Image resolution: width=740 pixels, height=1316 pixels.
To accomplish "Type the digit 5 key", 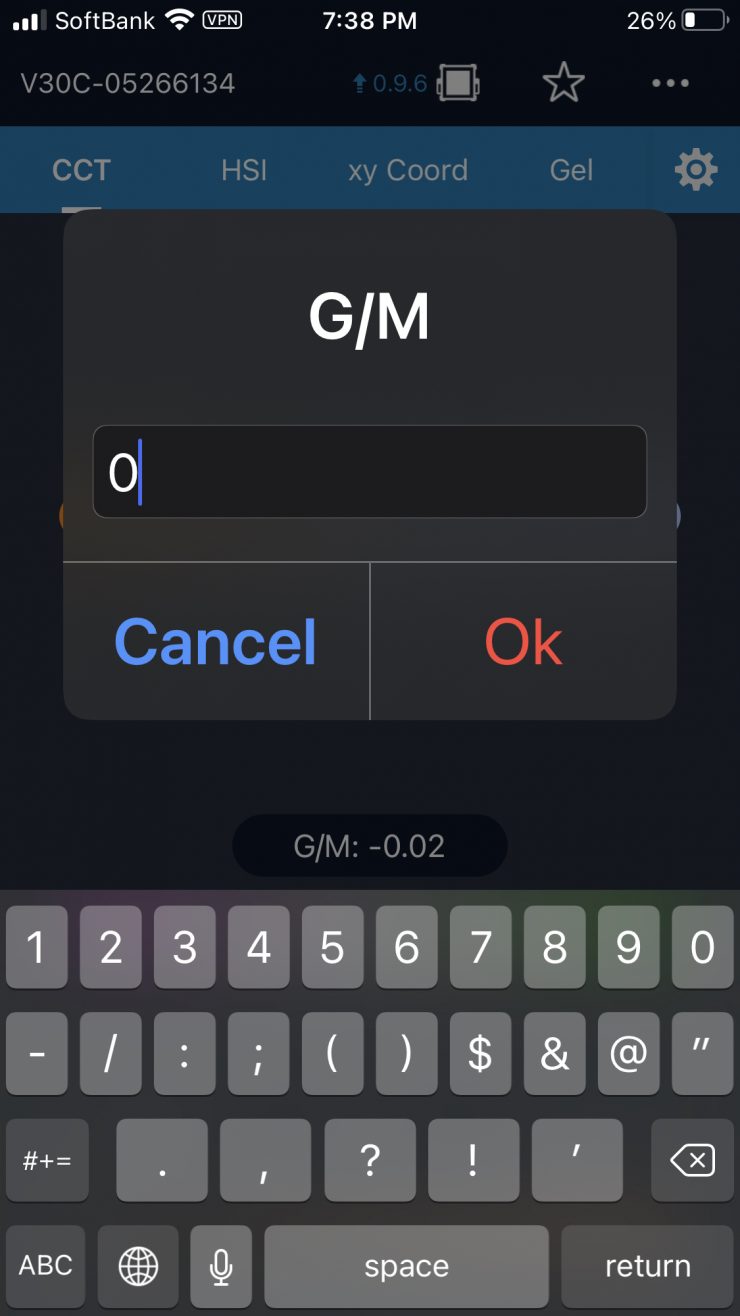I will click(332, 948).
